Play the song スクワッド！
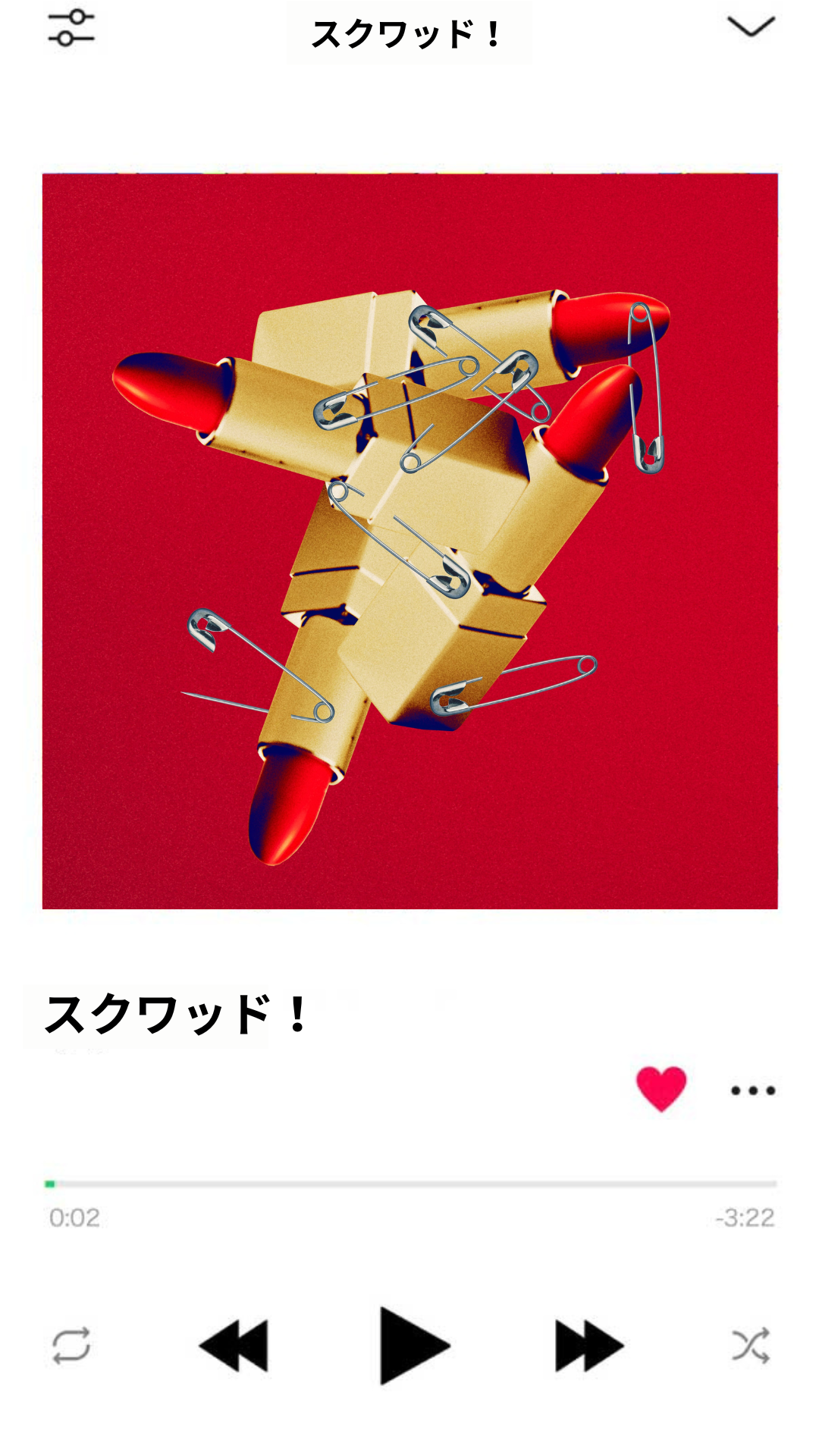The height and width of the screenshot is (1456, 819). pos(413,1346)
